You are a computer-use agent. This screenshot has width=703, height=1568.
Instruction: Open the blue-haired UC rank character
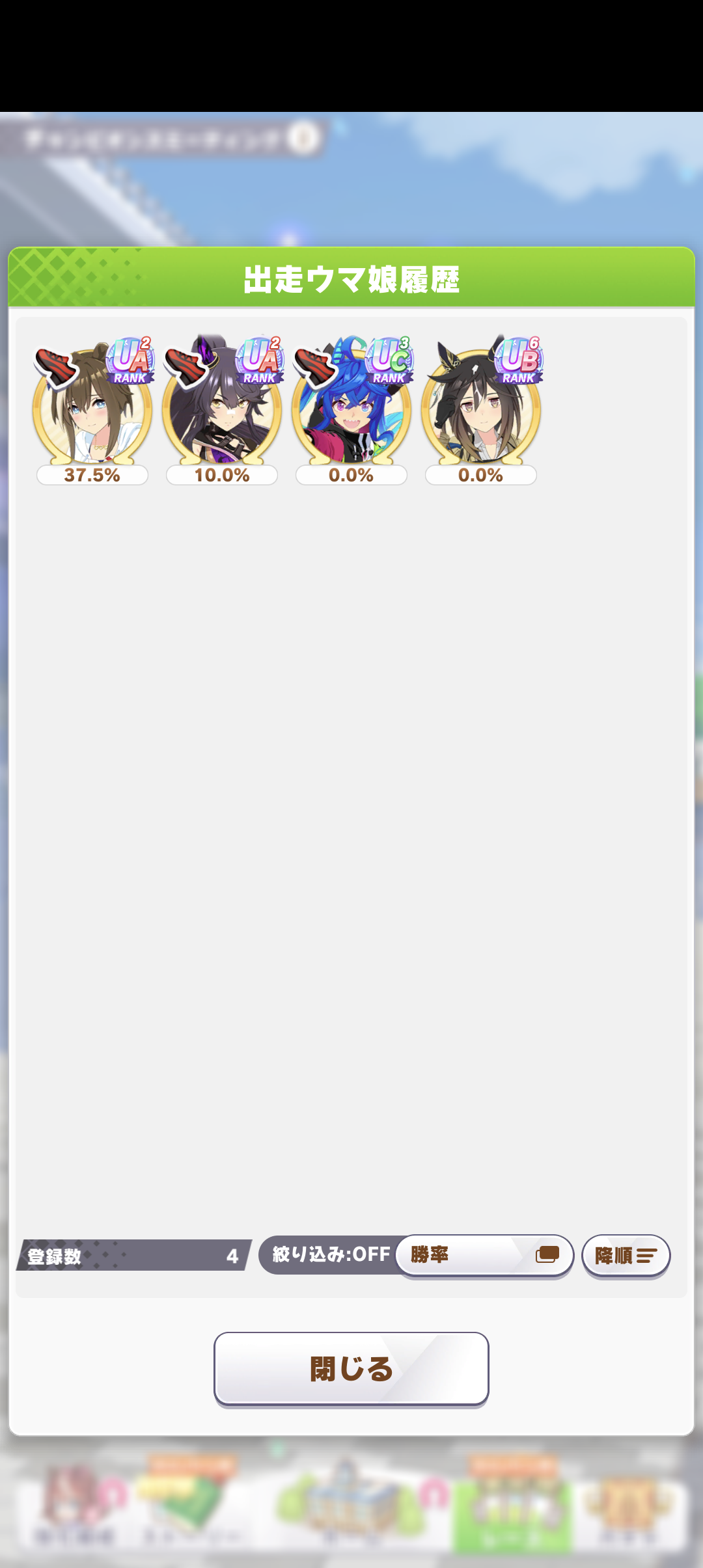[351, 410]
